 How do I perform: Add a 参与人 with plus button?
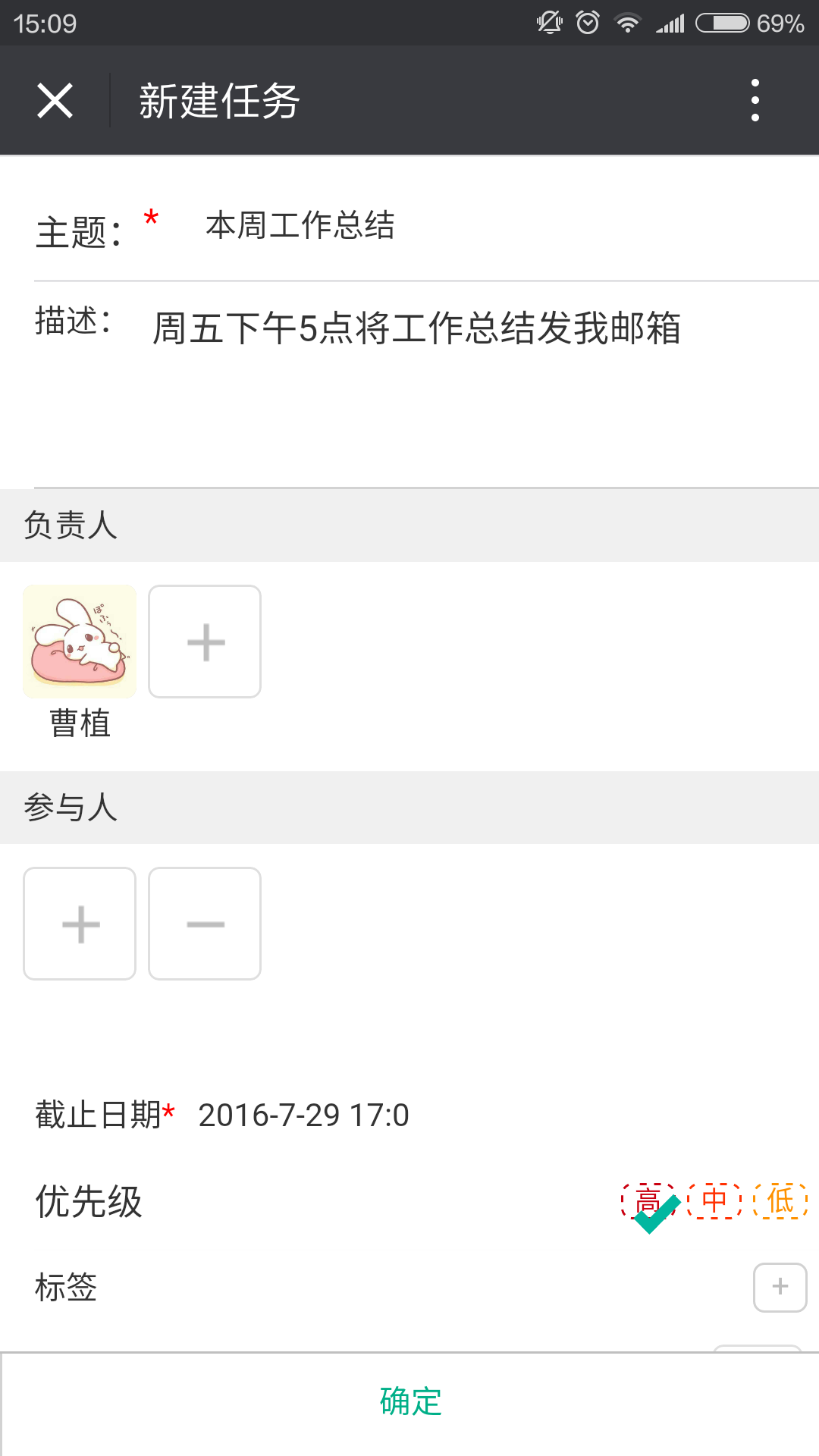[x=80, y=924]
